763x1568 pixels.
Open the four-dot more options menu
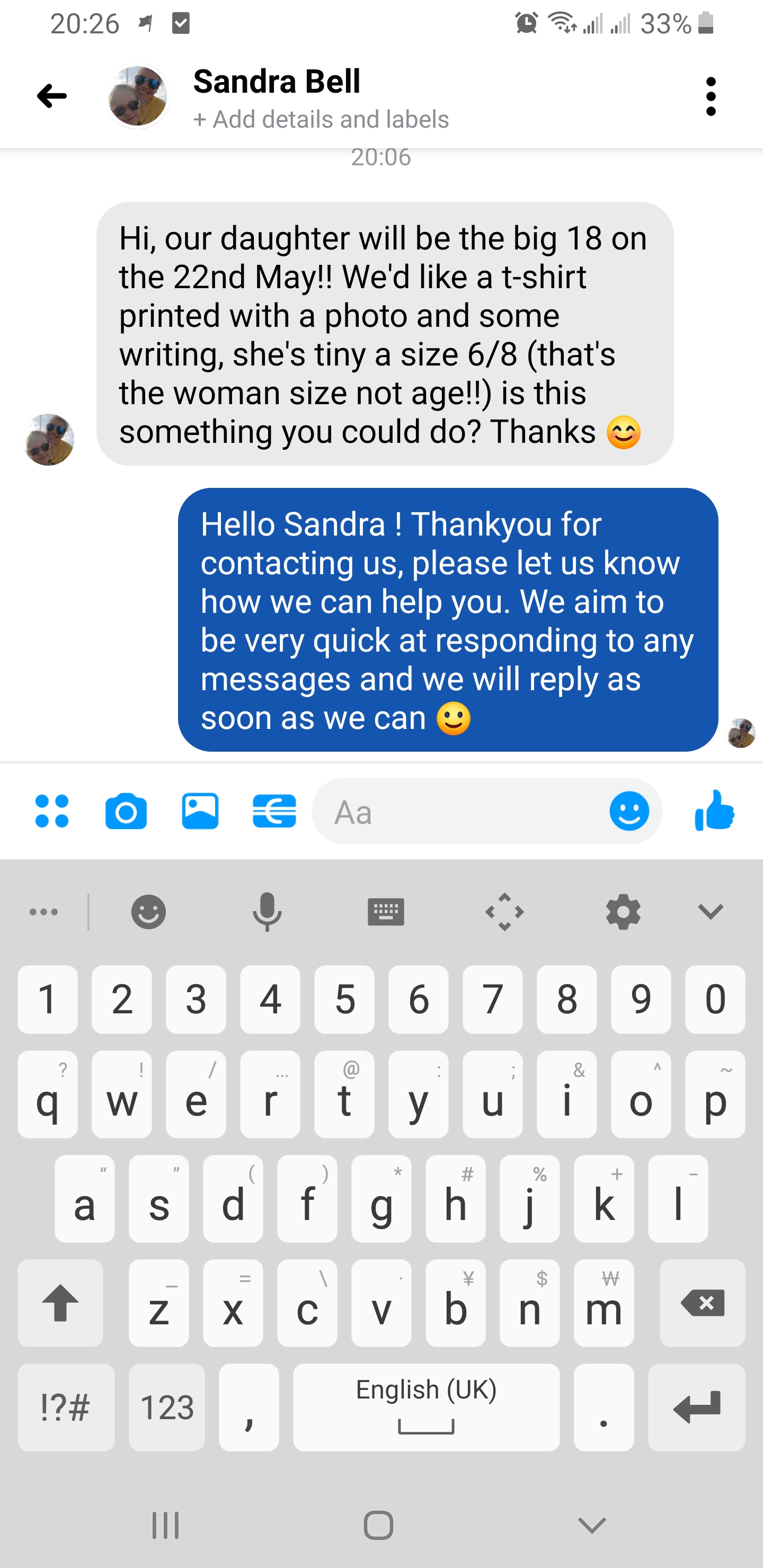coord(52,812)
